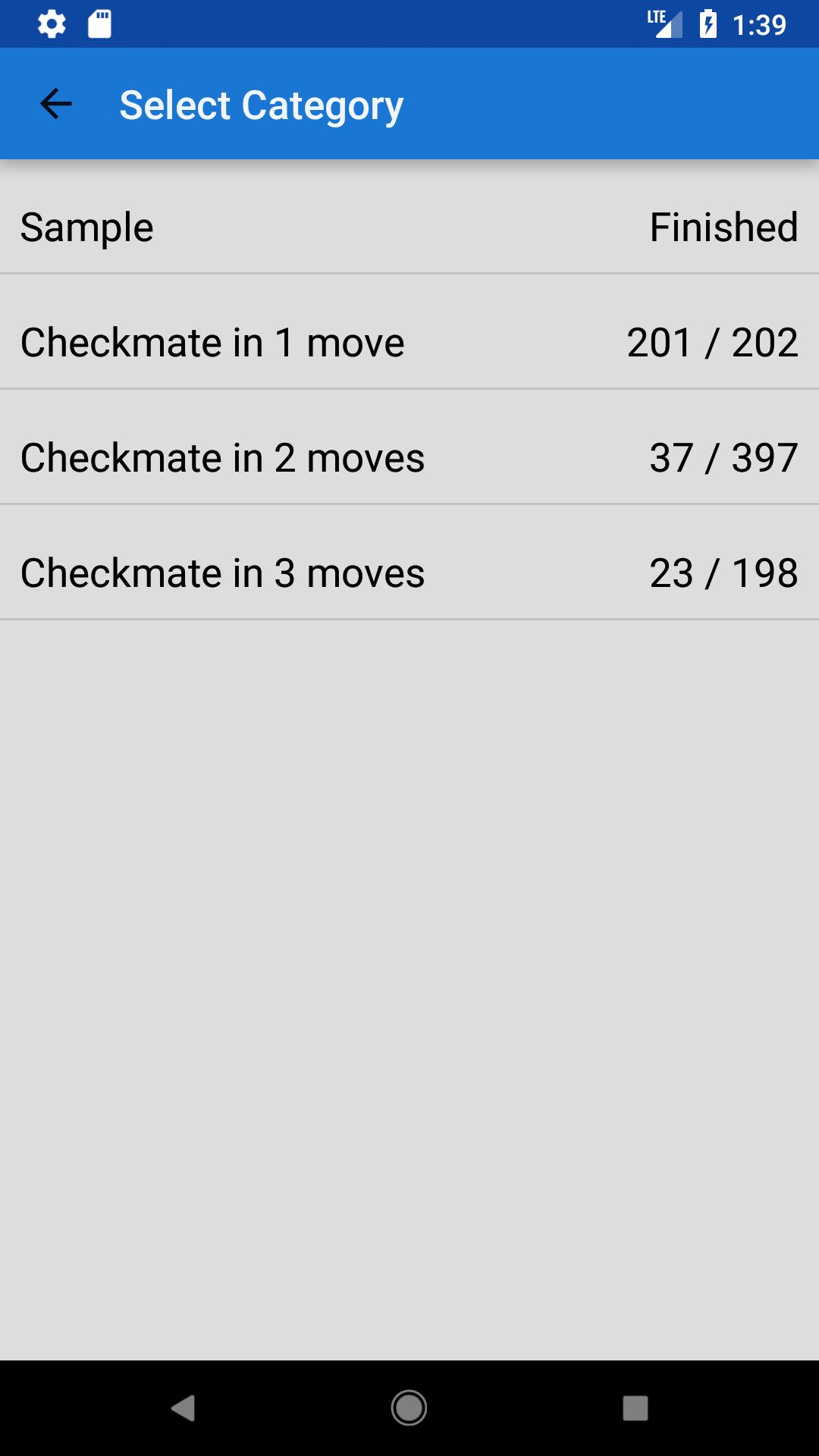This screenshot has height=1456, width=819.
Task: Click the settings gear icon in status bar
Action: coord(50,25)
